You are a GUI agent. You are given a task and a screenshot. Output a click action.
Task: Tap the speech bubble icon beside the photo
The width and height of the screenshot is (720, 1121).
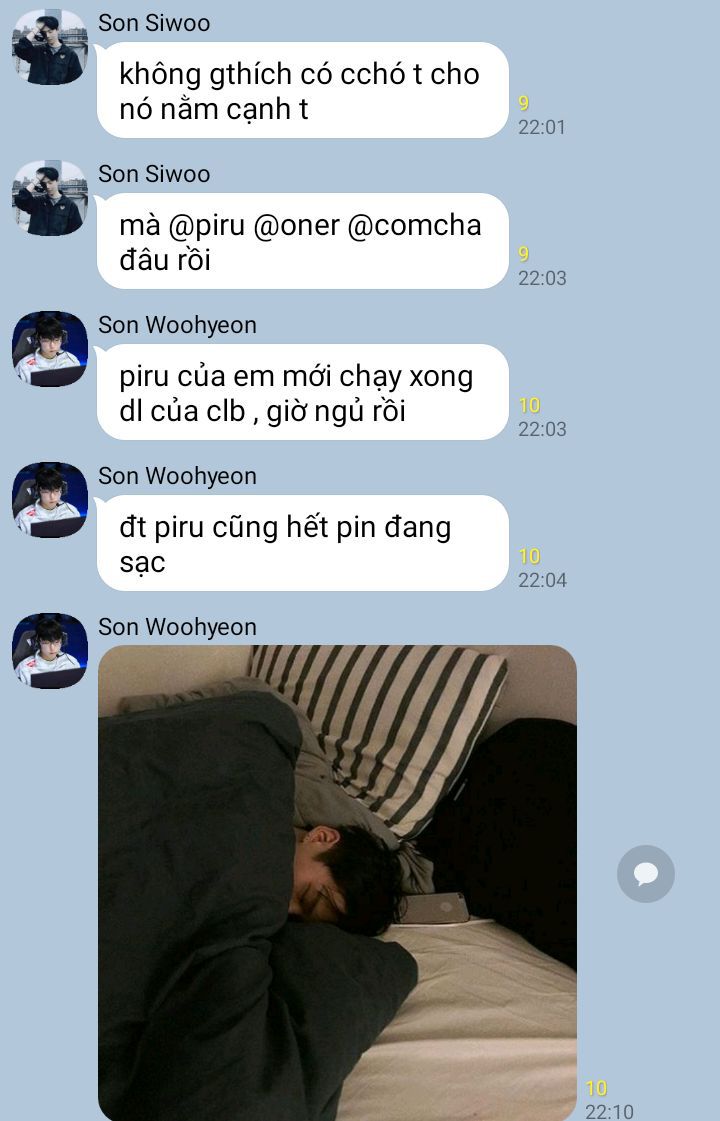645,874
